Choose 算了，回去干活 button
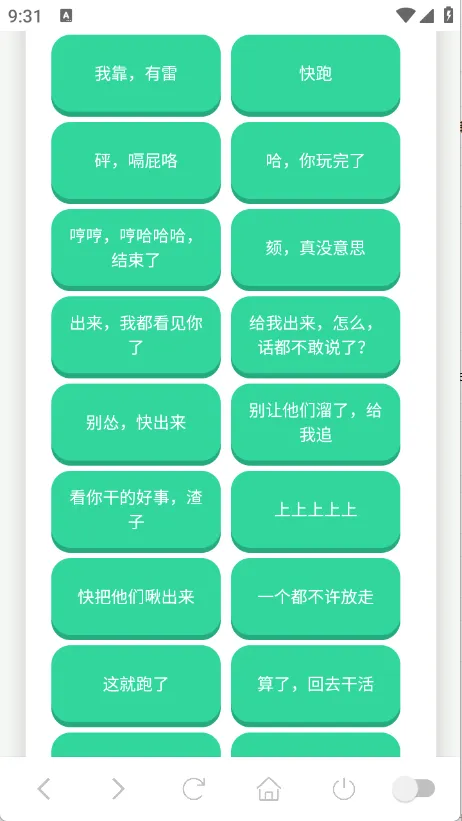Image resolution: width=462 pixels, height=821 pixels. pos(315,685)
